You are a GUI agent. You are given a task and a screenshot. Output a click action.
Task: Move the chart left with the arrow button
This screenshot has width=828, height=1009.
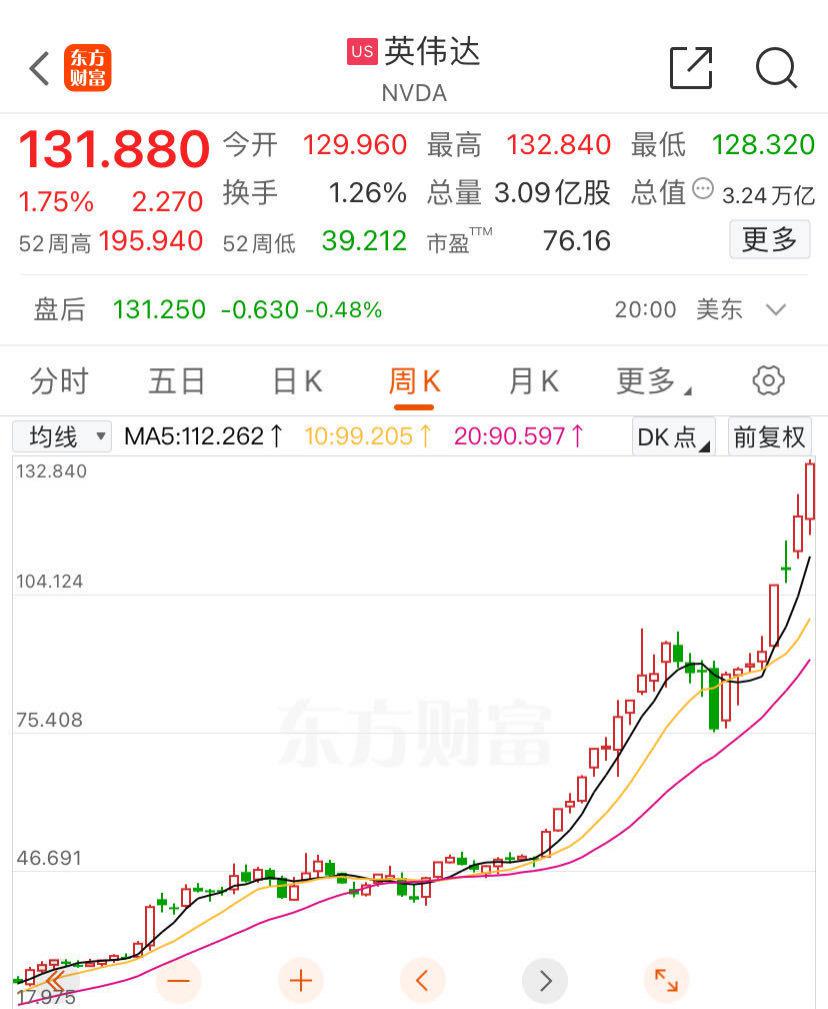coord(422,980)
